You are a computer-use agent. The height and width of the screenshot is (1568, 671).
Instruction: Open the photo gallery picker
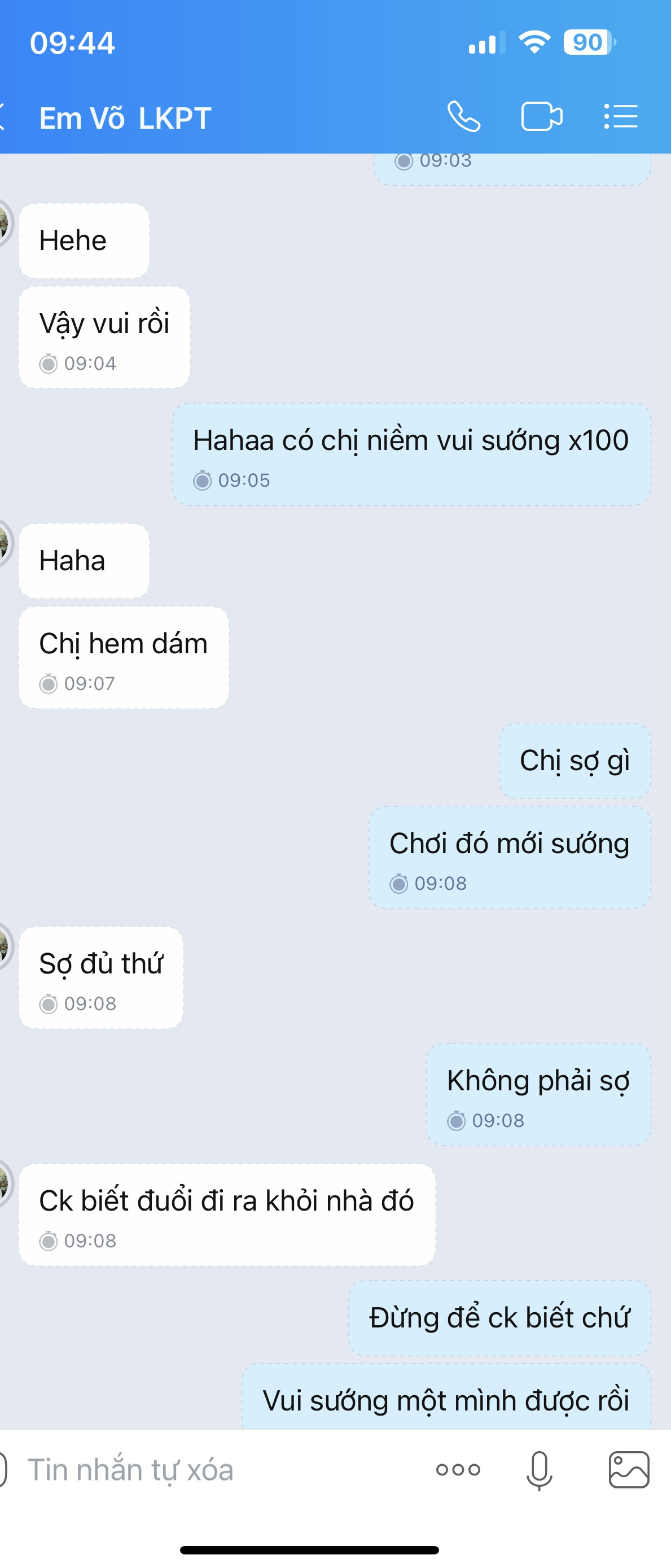[629, 1470]
